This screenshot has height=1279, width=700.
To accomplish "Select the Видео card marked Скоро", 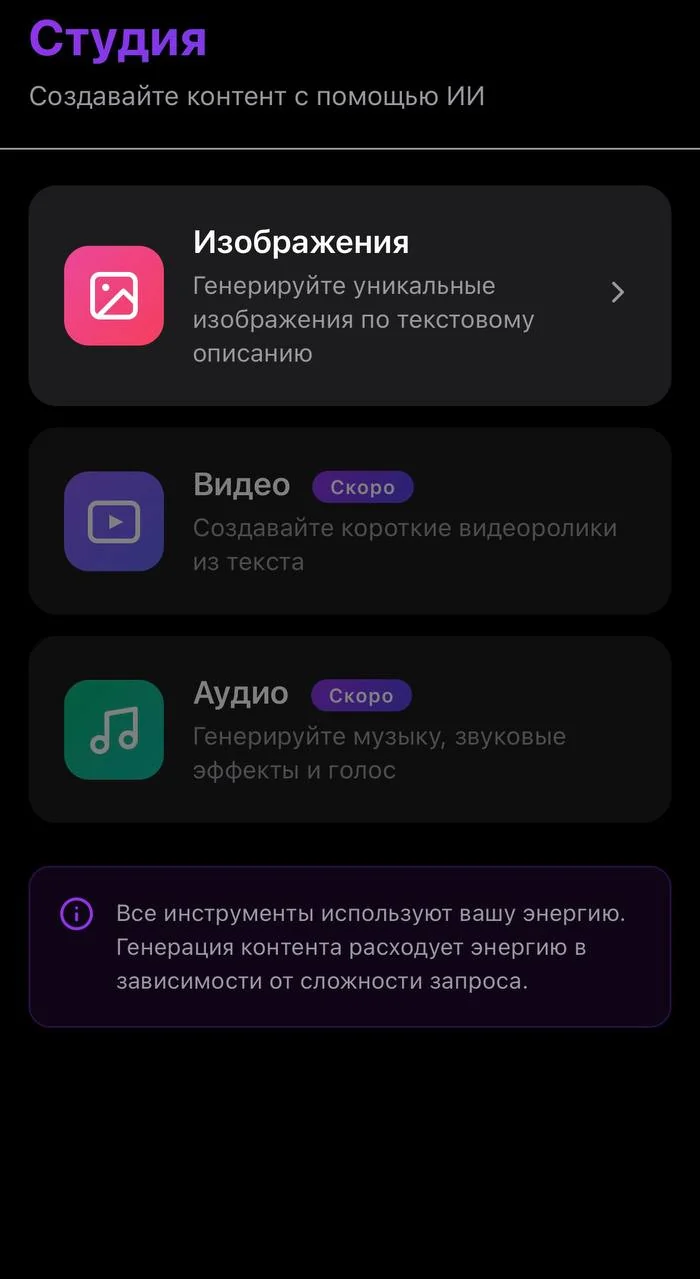I will coord(350,521).
